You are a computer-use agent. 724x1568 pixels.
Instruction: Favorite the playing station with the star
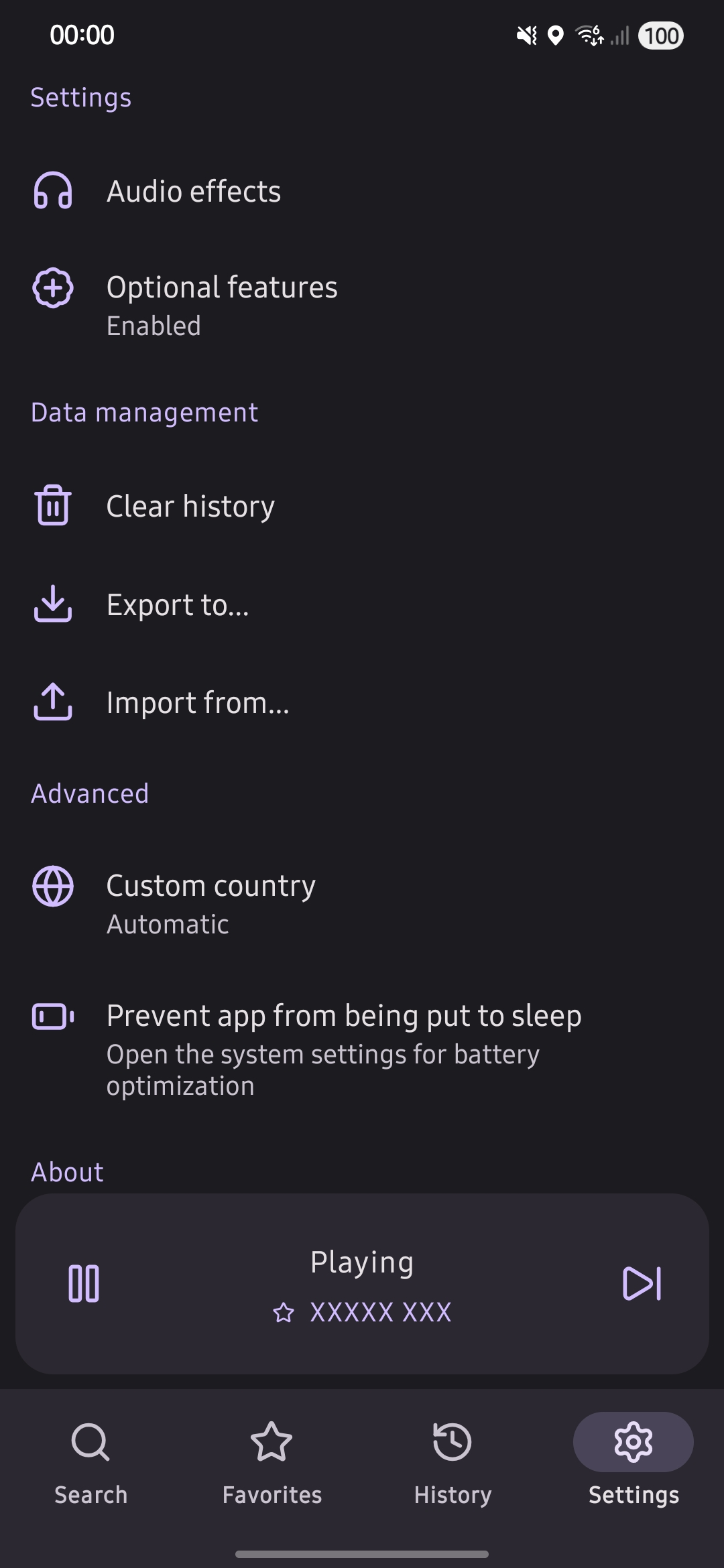(284, 1312)
